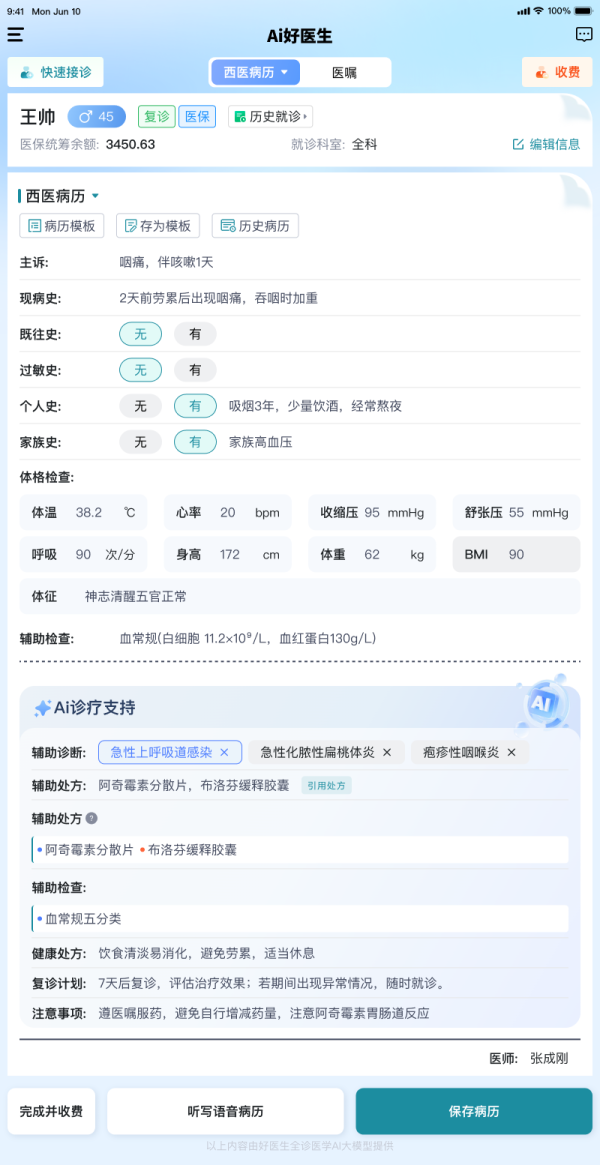Select 有 for 过敏史
This screenshot has width=600, height=1165.
tap(195, 370)
